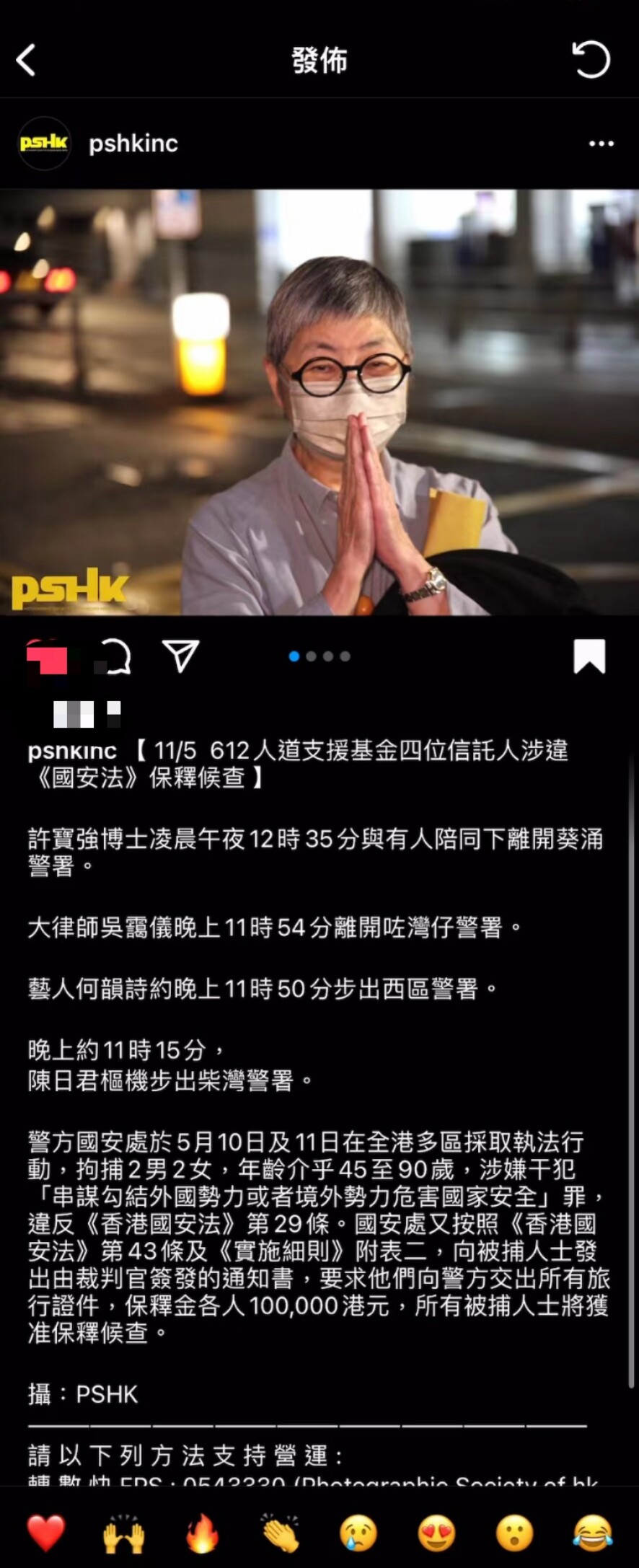Viewport: 639px width, 1568px height.
Task: Share the post via the paper-plane icon
Action: coord(180,656)
